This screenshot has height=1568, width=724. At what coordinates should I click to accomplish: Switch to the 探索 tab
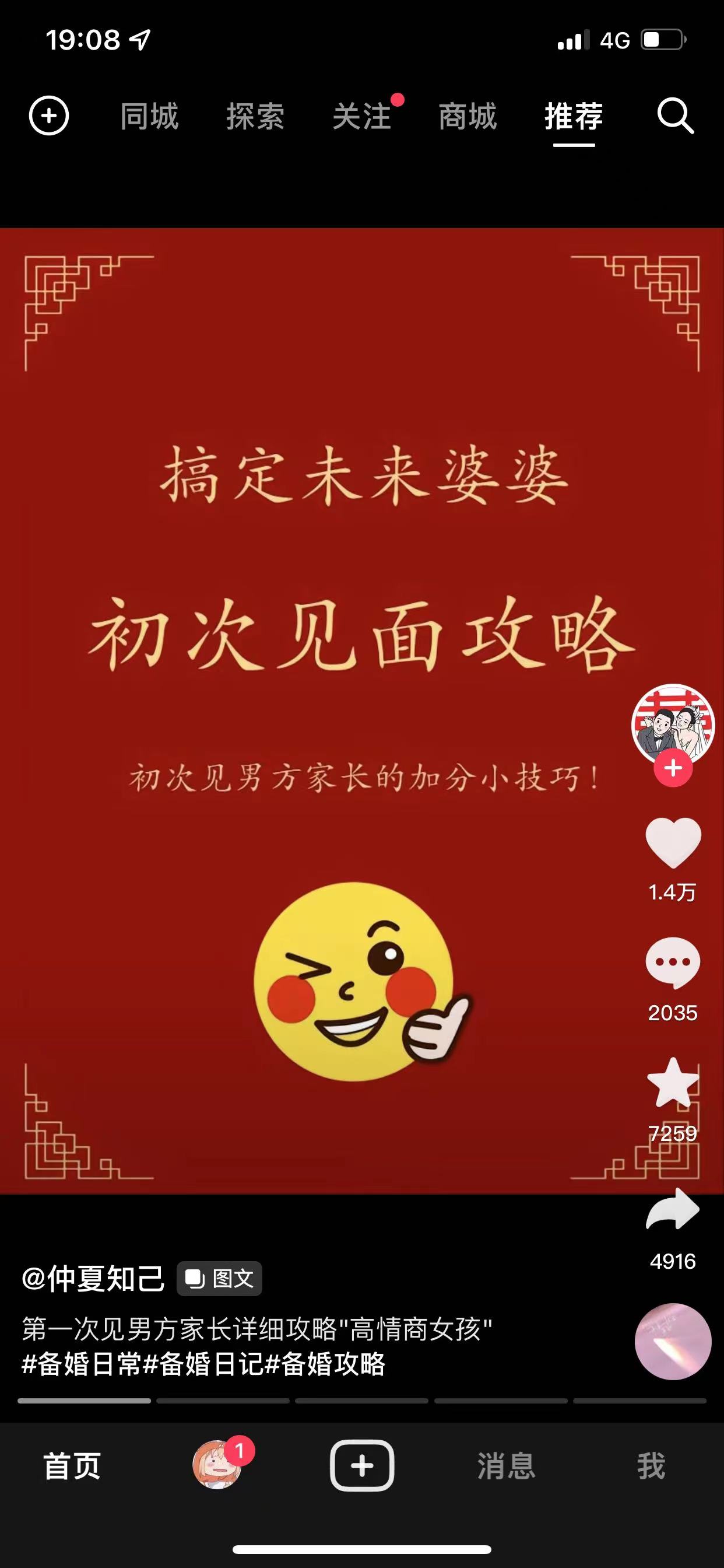(x=255, y=116)
